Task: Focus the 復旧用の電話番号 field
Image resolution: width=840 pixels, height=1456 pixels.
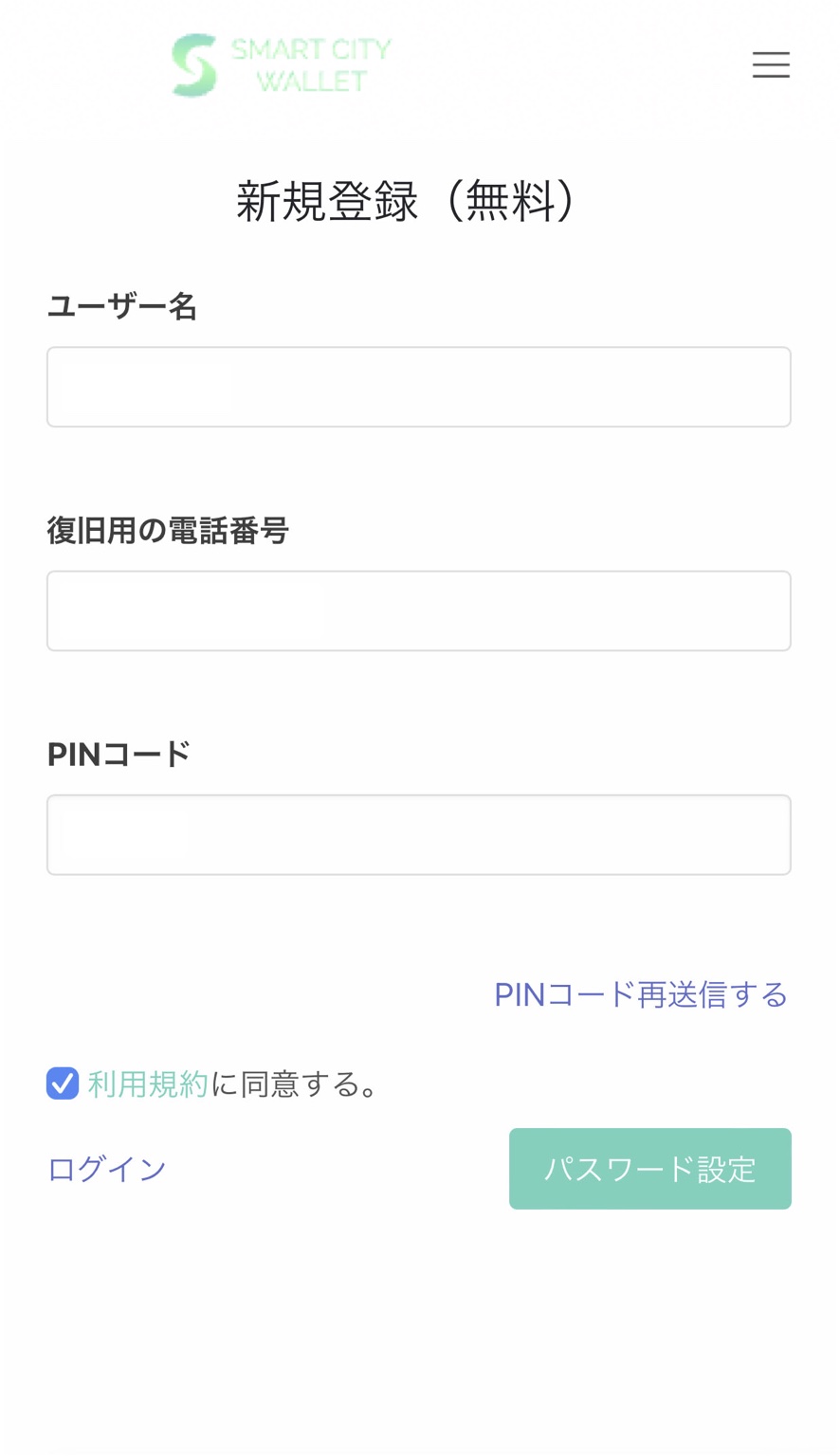Action: point(419,610)
